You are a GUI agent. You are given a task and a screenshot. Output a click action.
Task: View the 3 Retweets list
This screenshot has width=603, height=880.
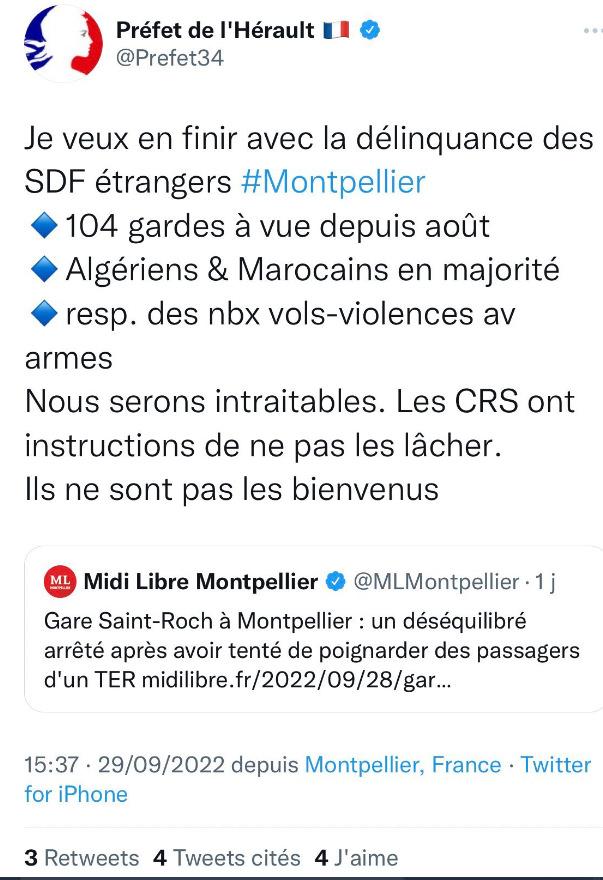tap(81, 857)
